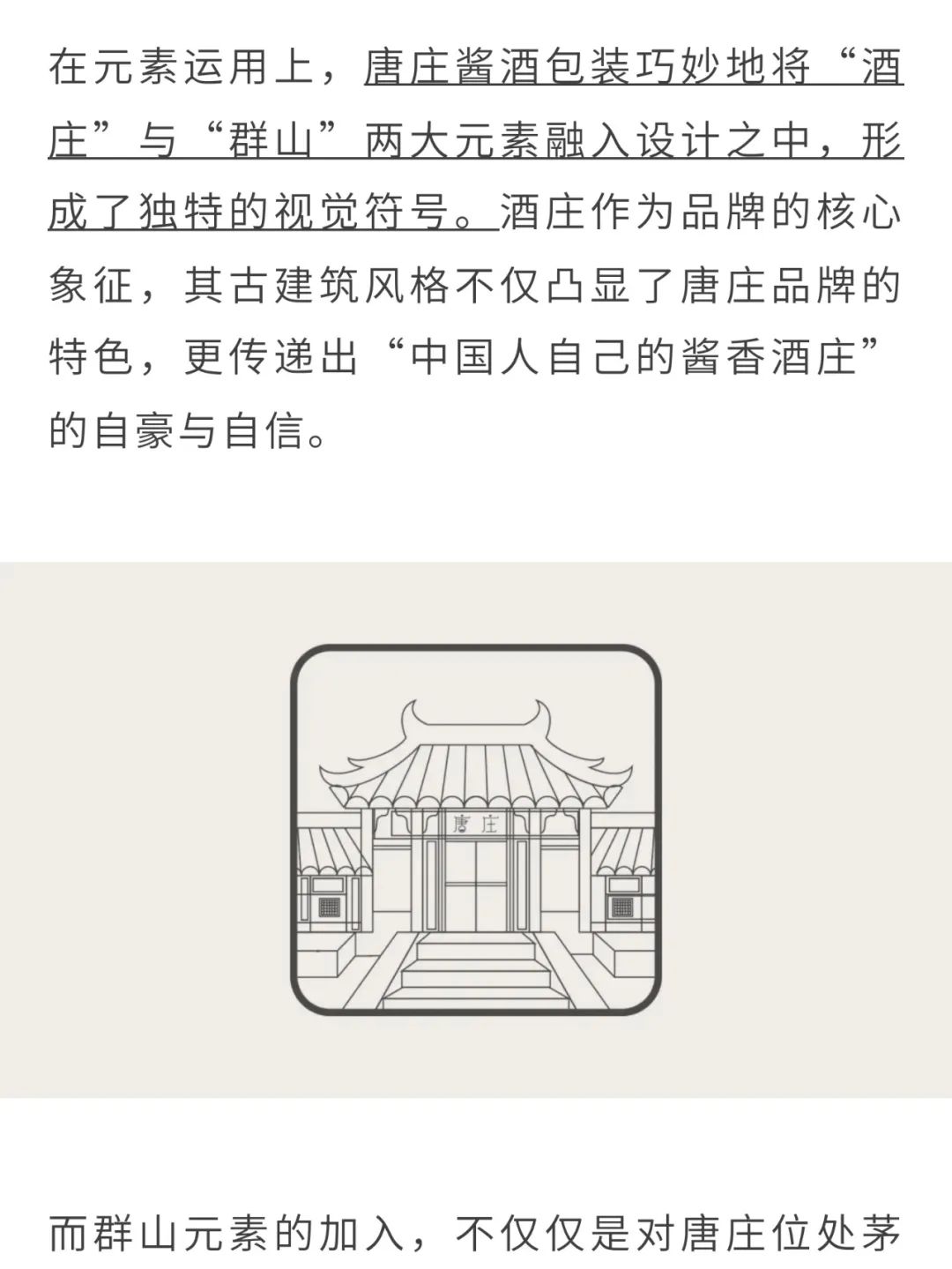Open the Tangzhuang winery illustration image
Viewport: 952px width, 1269px height.
point(476,829)
